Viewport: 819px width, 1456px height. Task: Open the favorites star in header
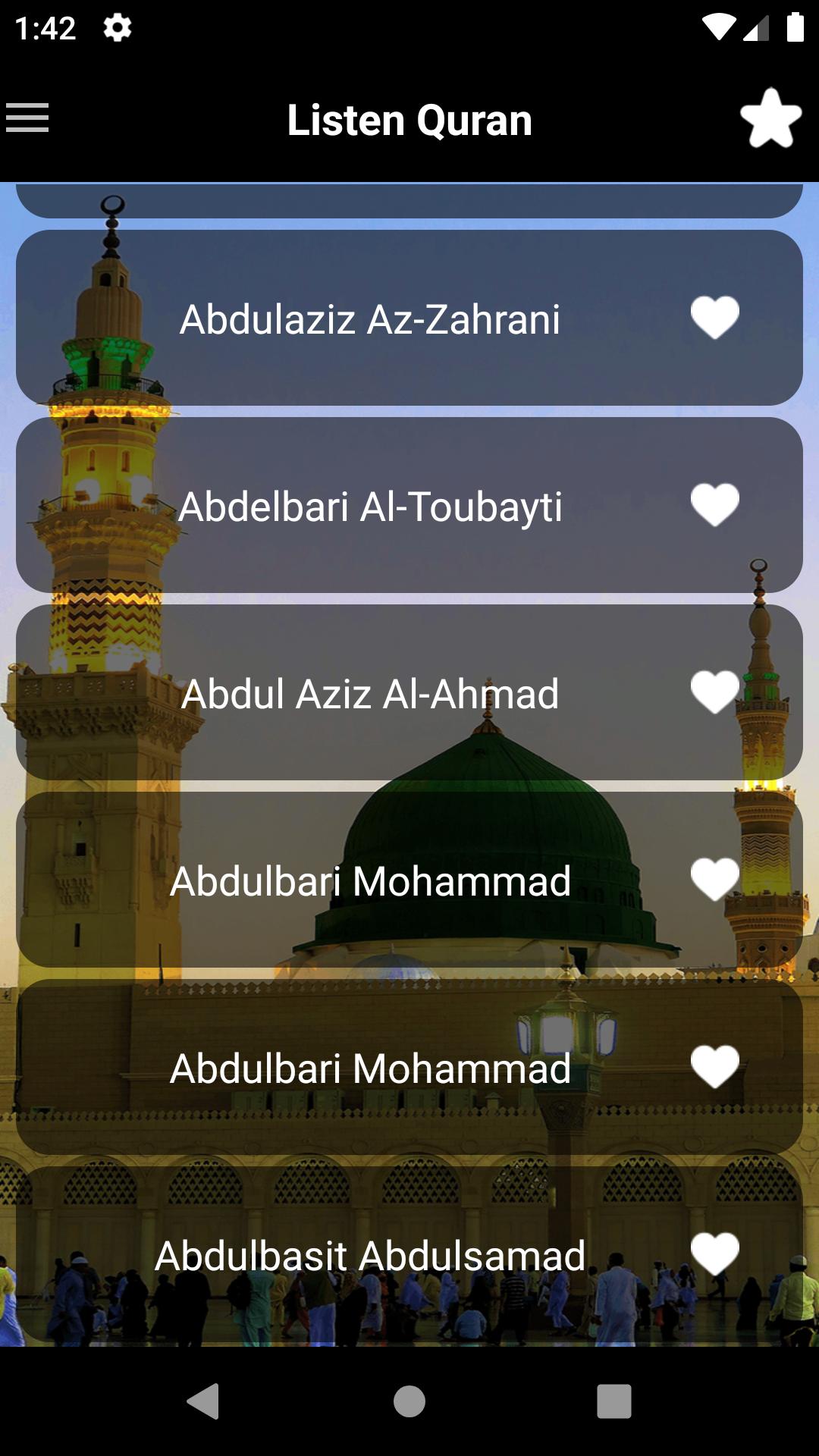pyautogui.click(x=770, y=118)
